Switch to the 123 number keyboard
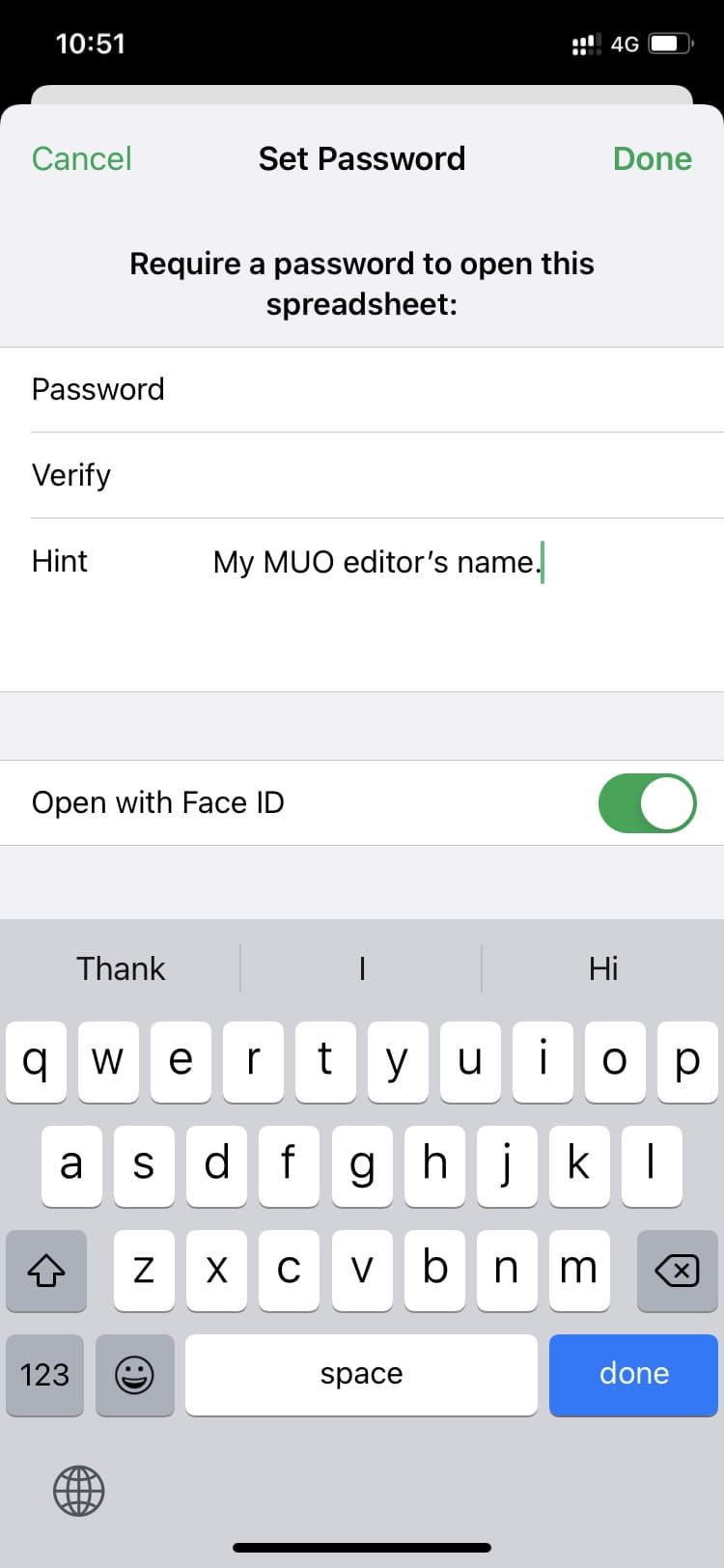 click(44, 1374)
